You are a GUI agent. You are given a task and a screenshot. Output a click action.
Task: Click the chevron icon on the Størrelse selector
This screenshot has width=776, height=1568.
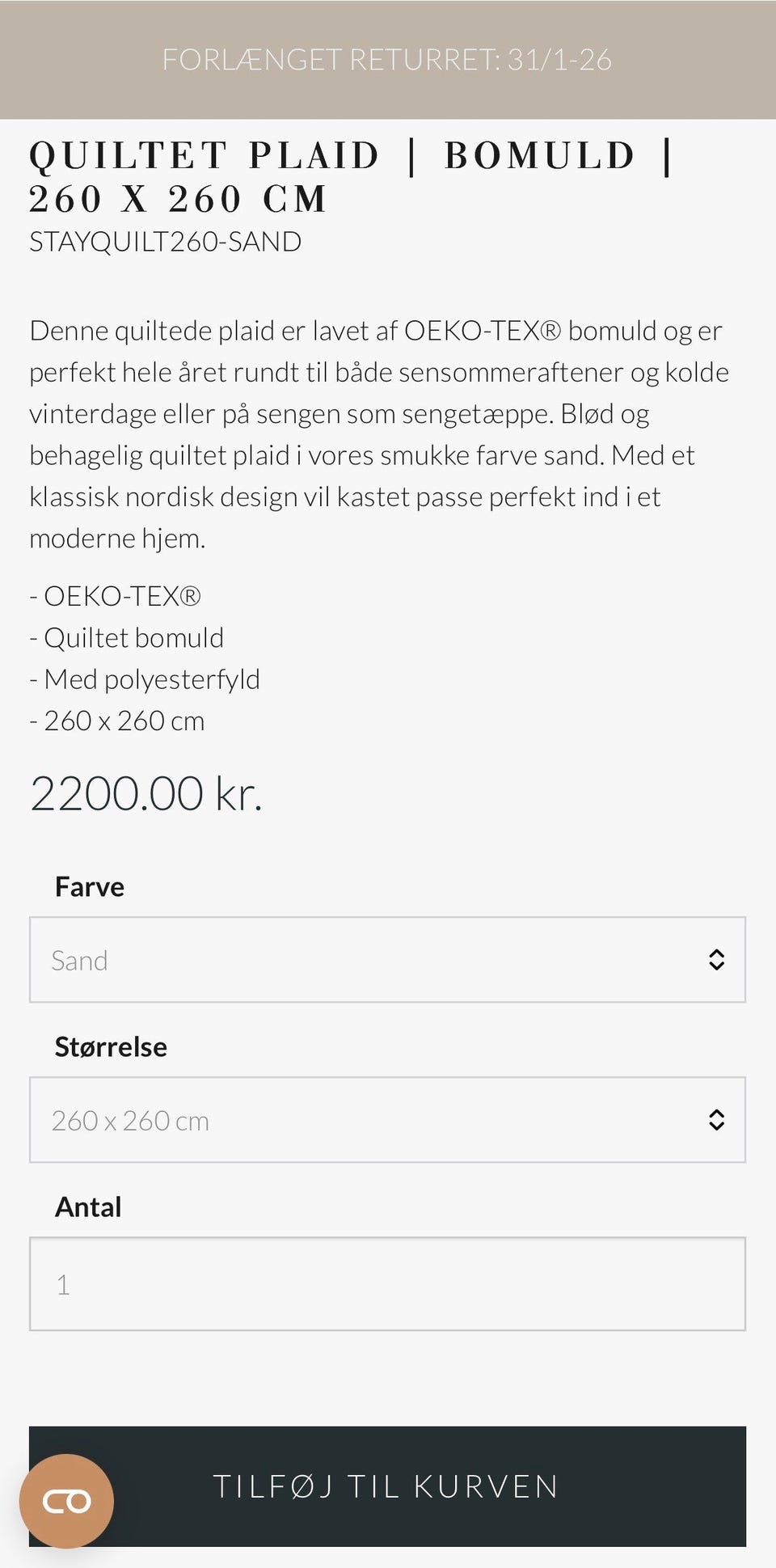718,1120
